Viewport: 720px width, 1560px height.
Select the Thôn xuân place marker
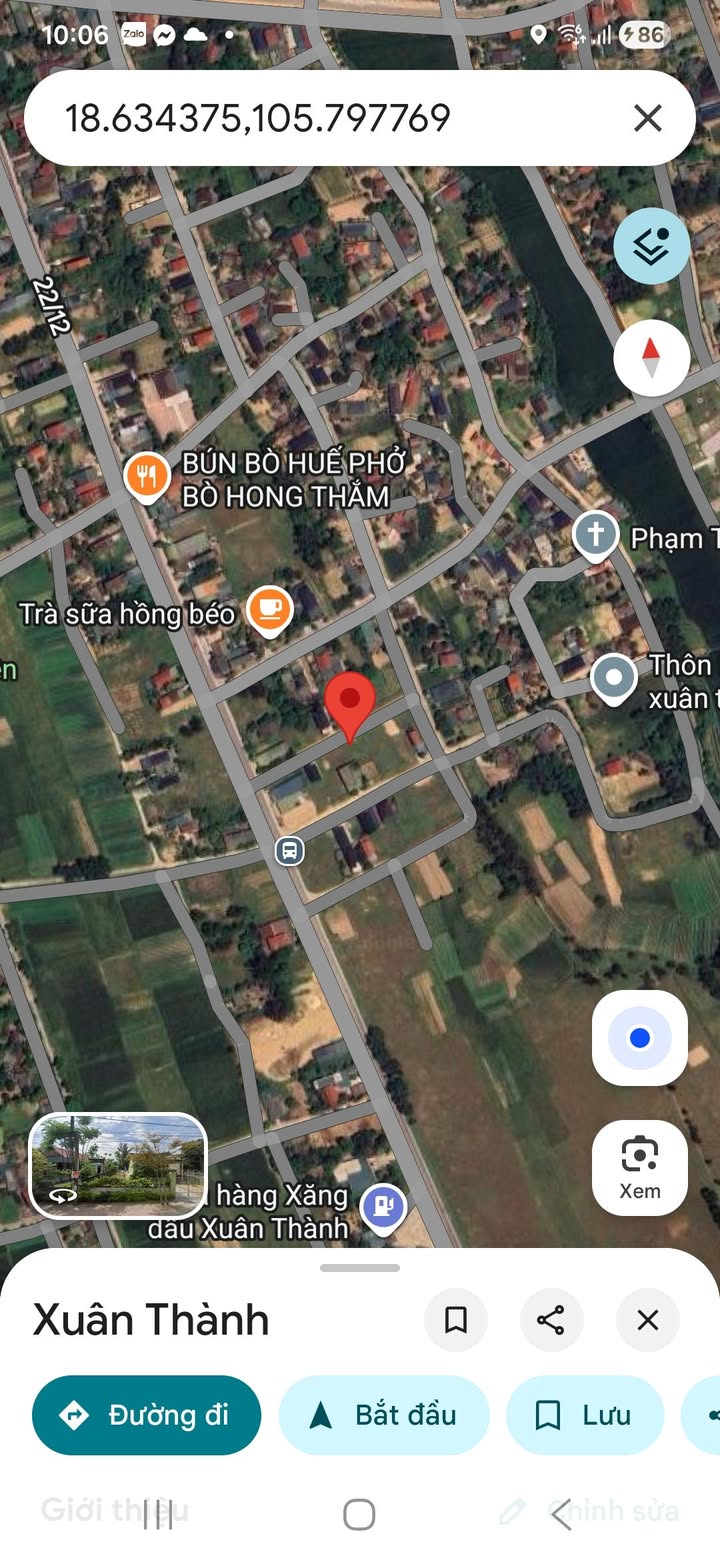(x=614, y=679)
